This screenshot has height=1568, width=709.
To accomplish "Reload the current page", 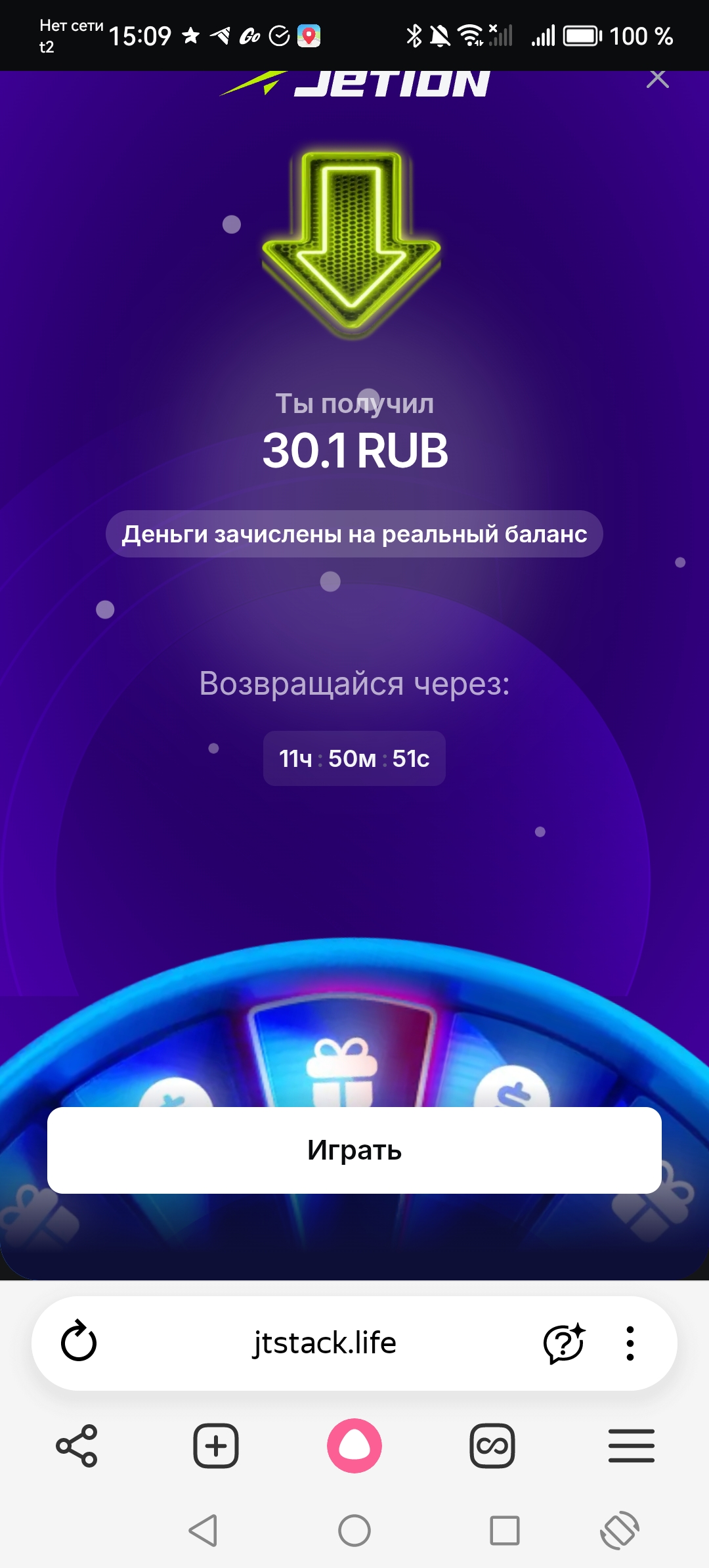I will tap(79, 1342).
